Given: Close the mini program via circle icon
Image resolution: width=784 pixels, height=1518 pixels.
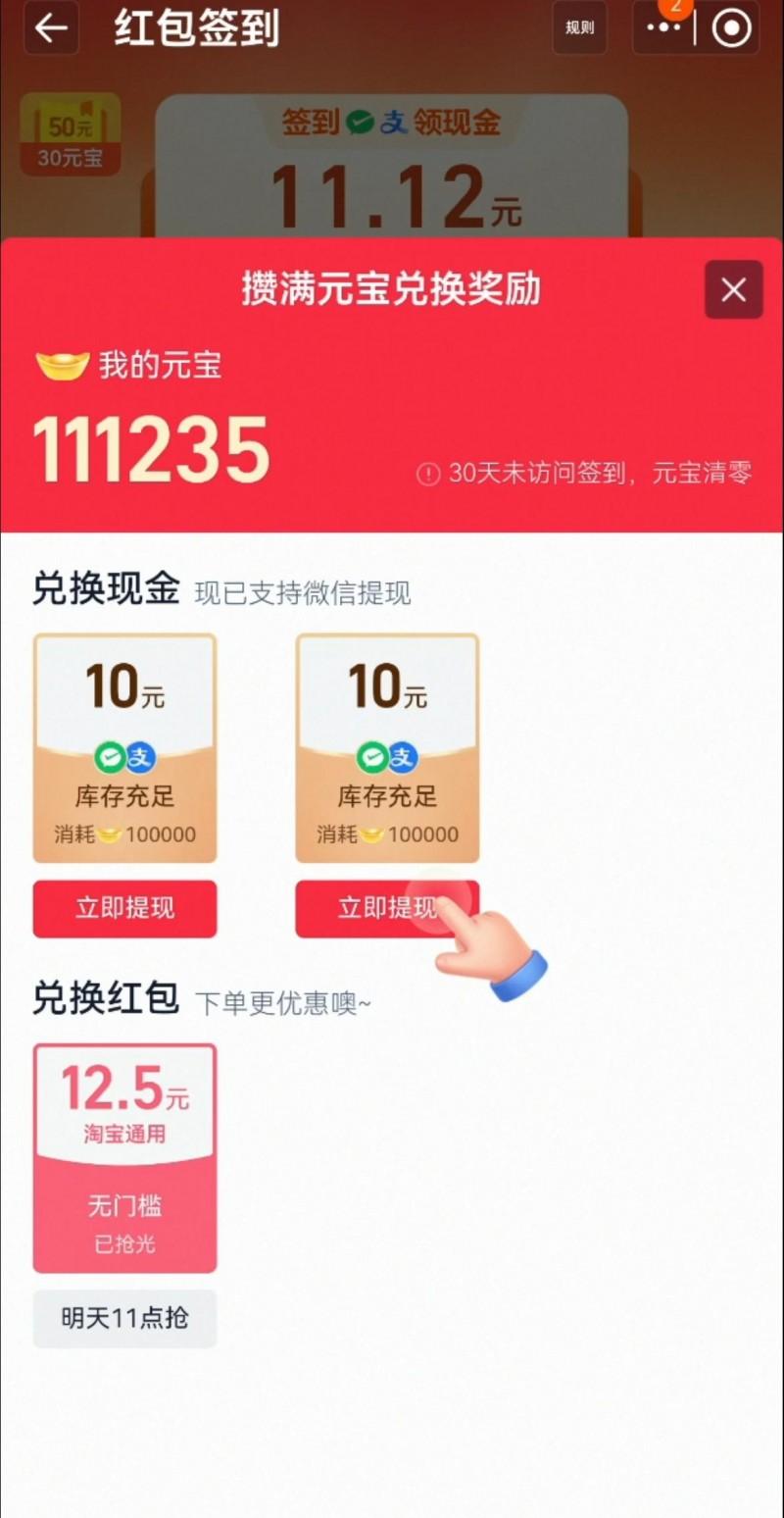Looking at the screenshot, I should (x=731, y=29).
